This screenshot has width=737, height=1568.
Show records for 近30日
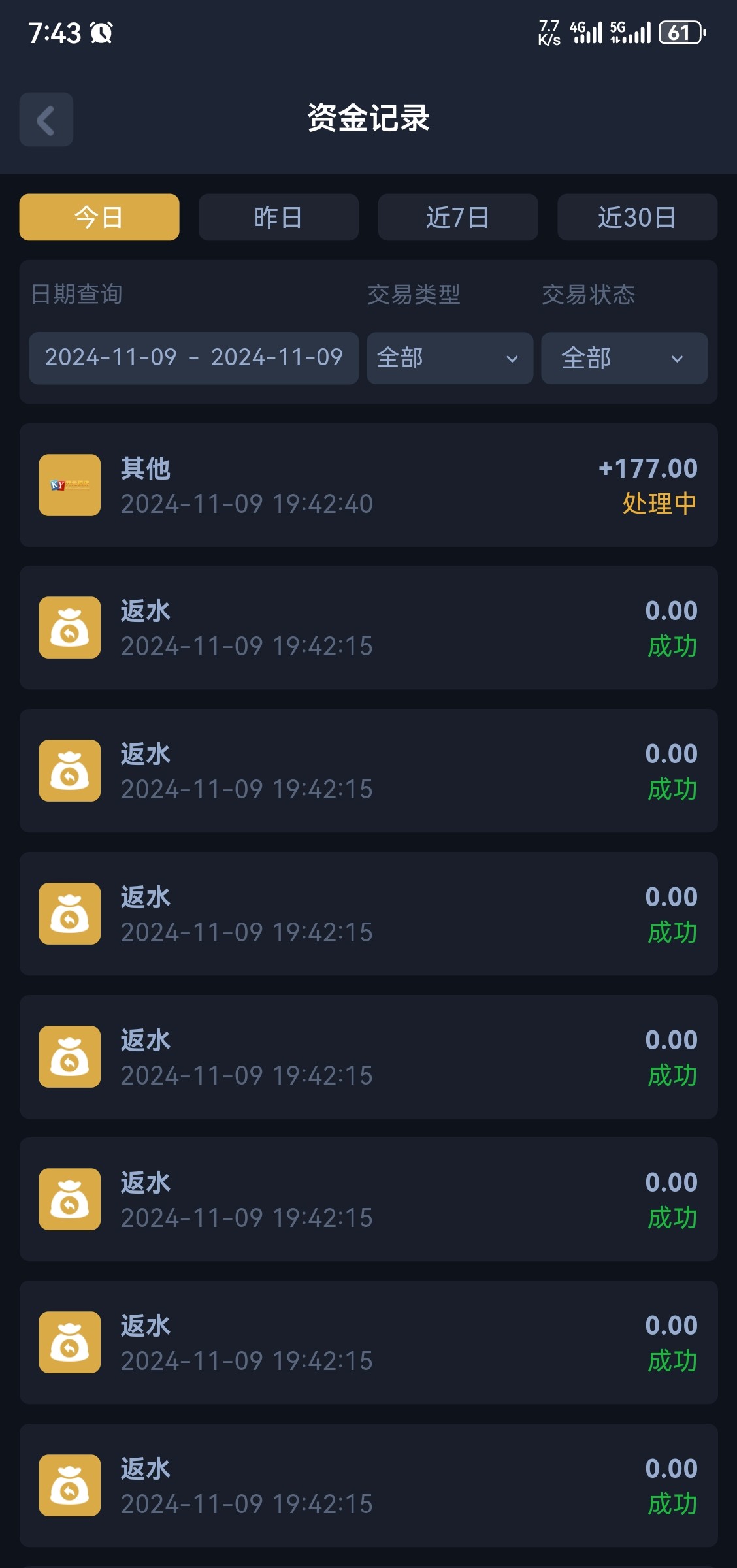click(637, 217)
